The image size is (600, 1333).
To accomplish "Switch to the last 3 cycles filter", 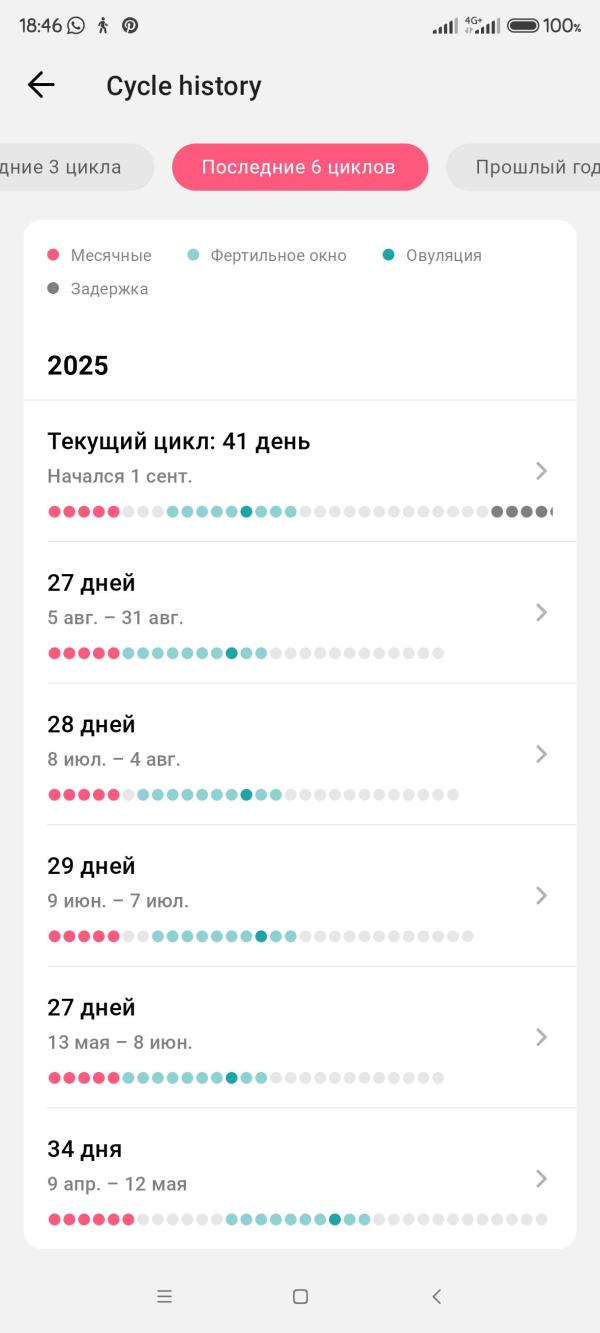I will 70,167.
